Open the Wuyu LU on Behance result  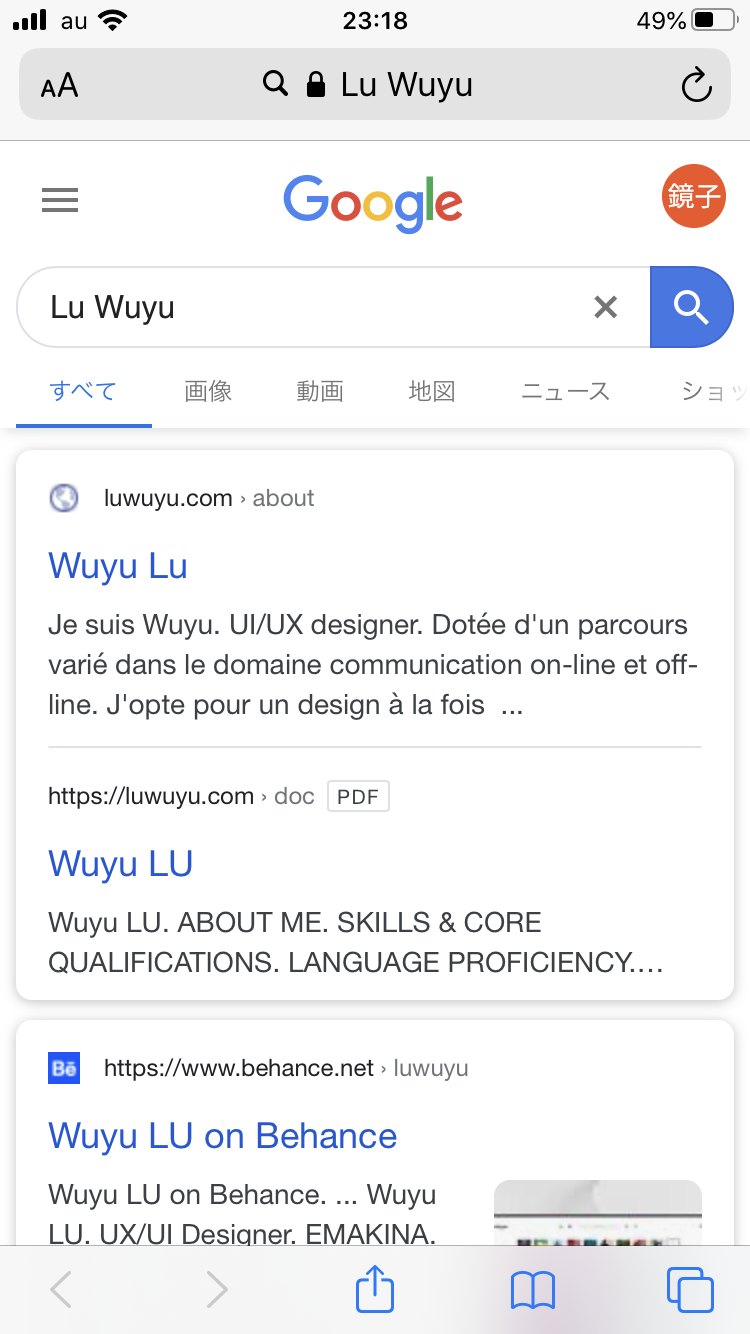(222, 1136)
